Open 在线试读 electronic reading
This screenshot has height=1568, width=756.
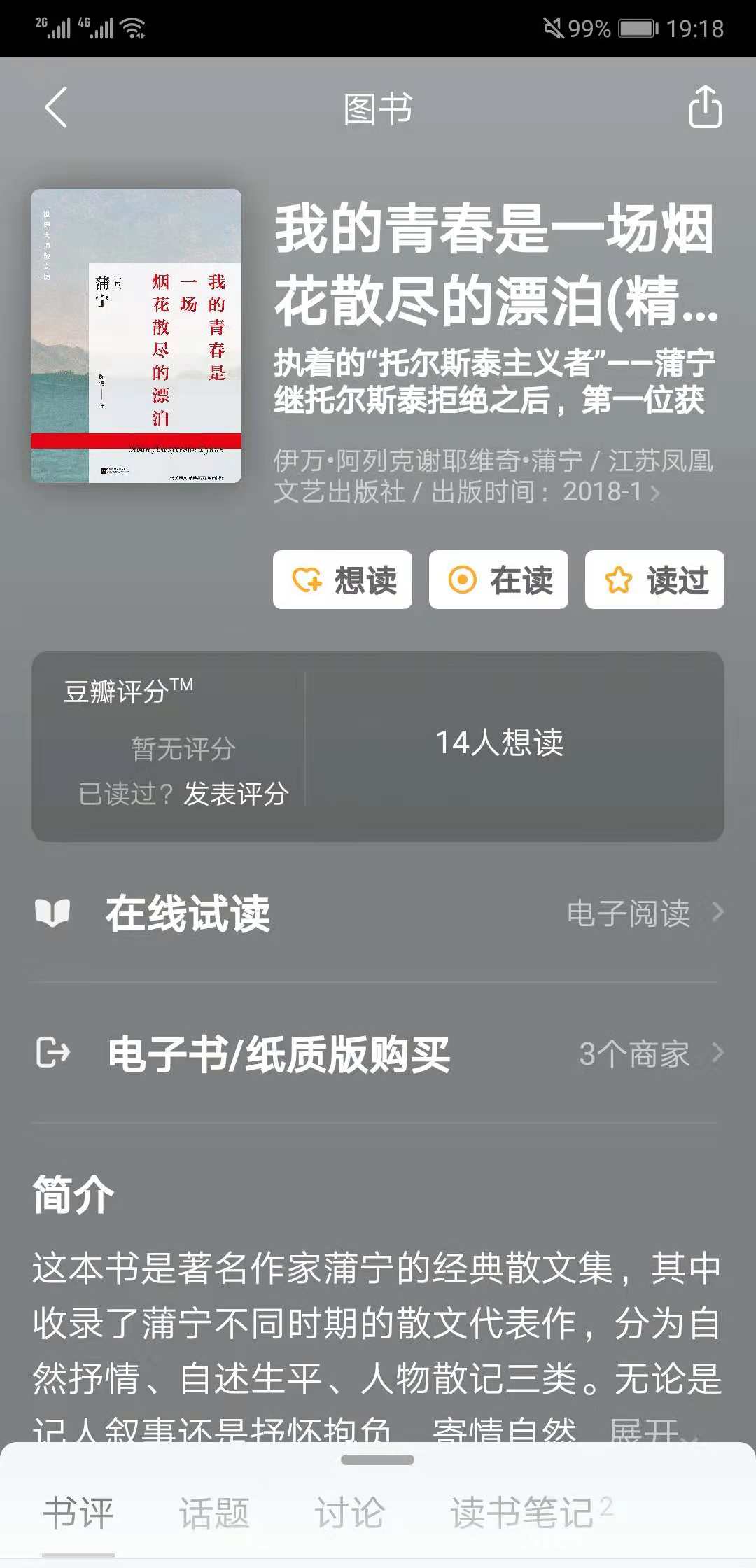tap(378, 913)
